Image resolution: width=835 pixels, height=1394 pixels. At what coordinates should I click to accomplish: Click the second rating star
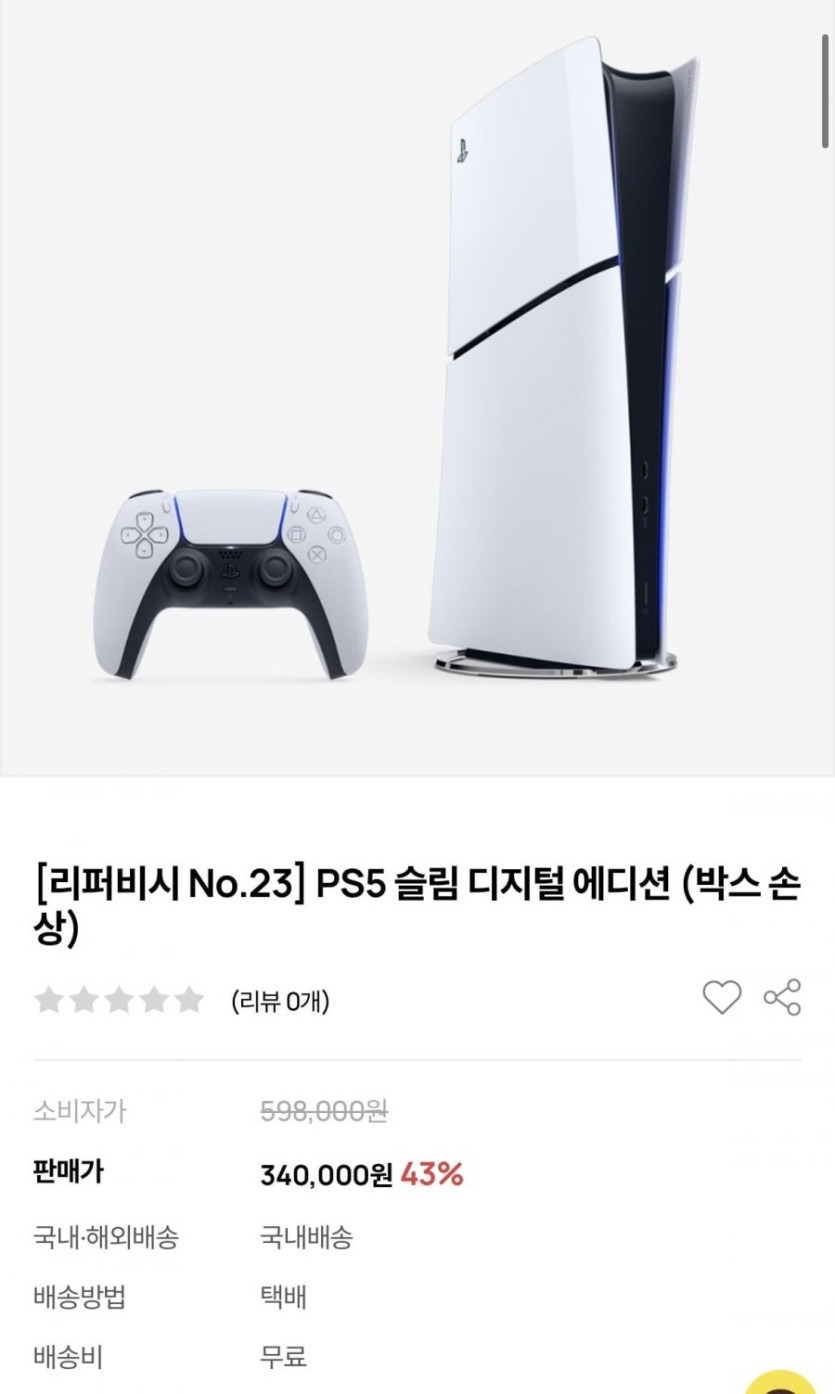(x=85, y=997)
